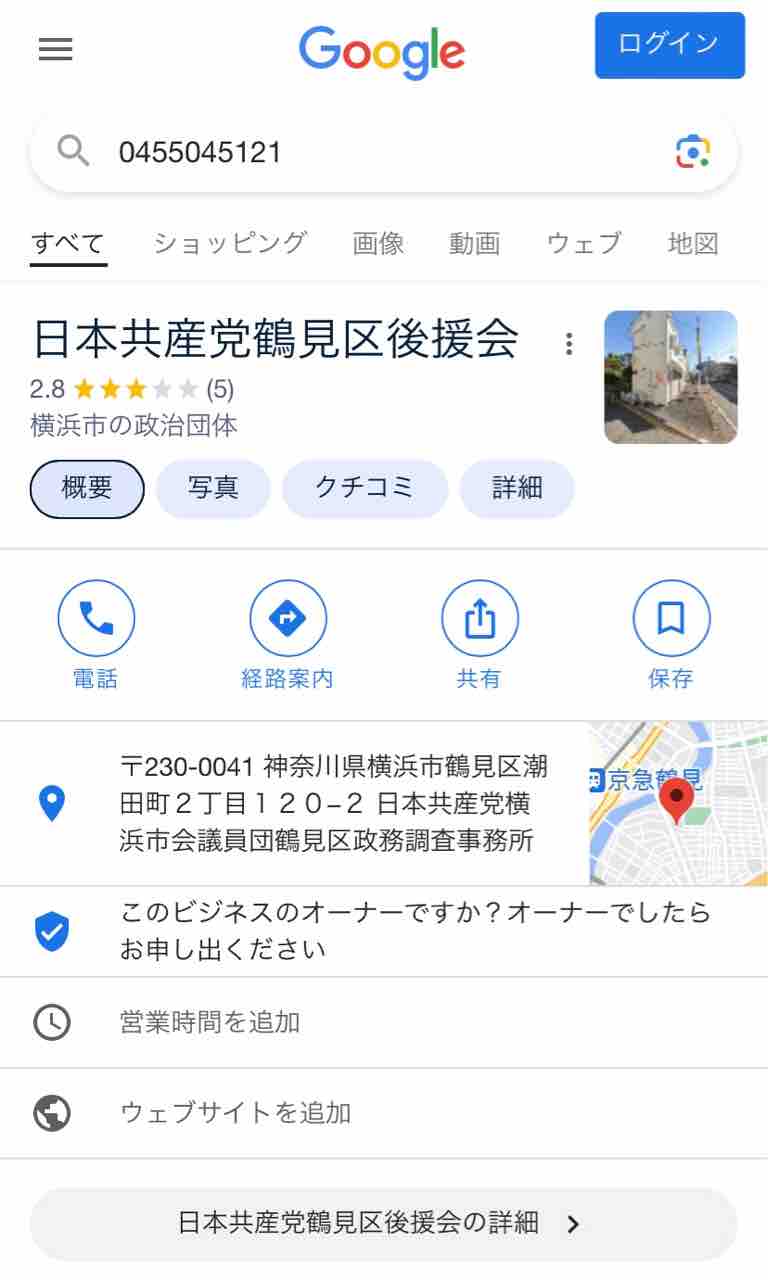Open 日本共産党鶴見区後援会の詳細

pyautogui.click(x=384, y=1224)
